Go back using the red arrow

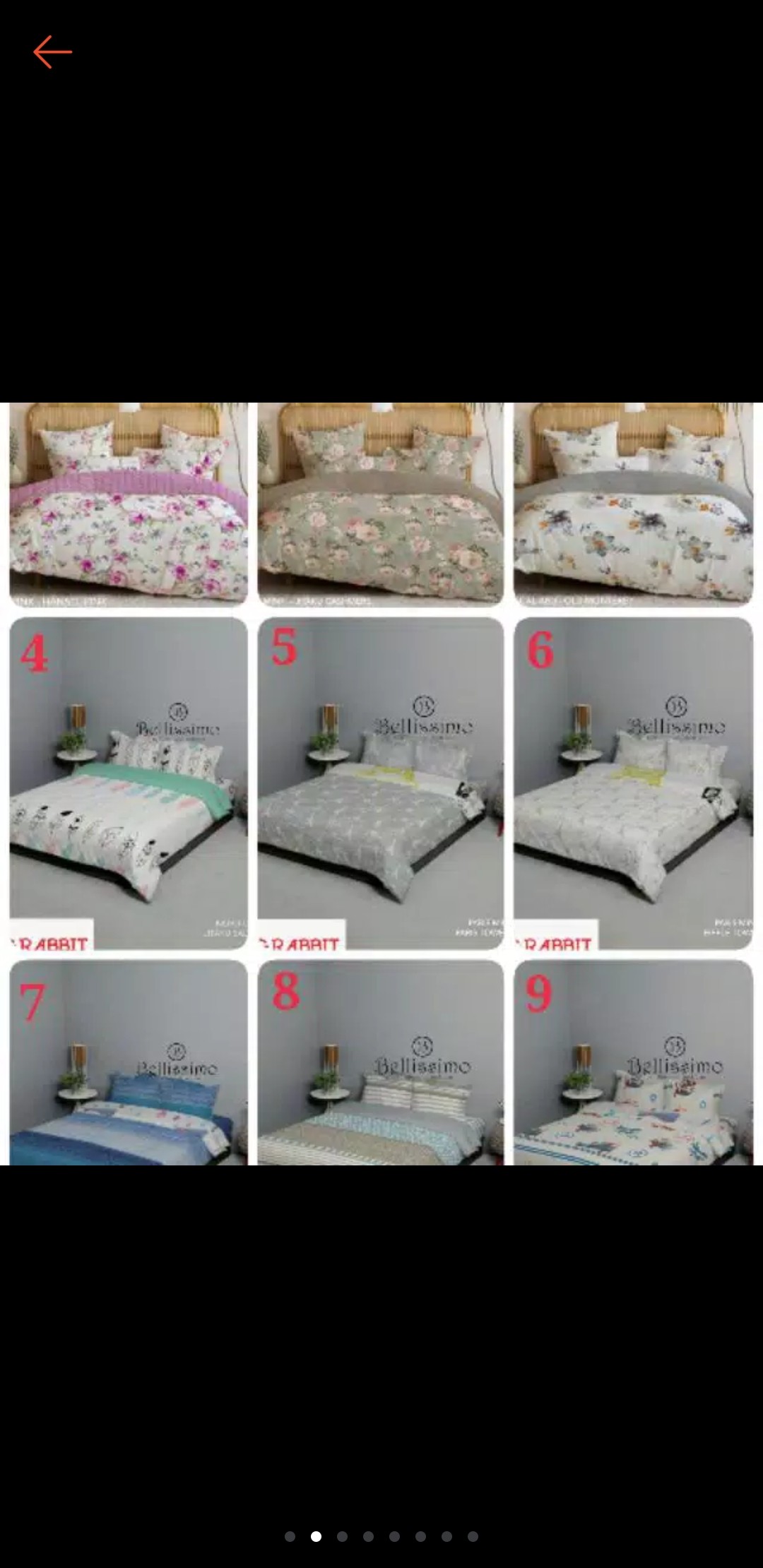[x=52, y=52]
